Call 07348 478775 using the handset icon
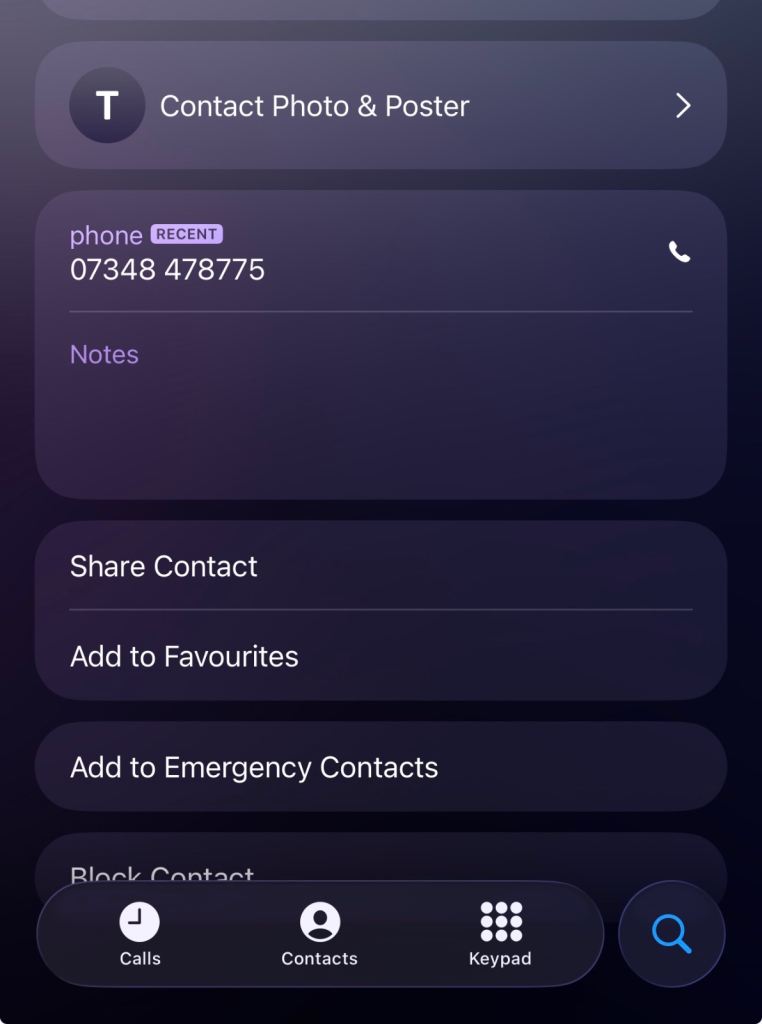 679,251
